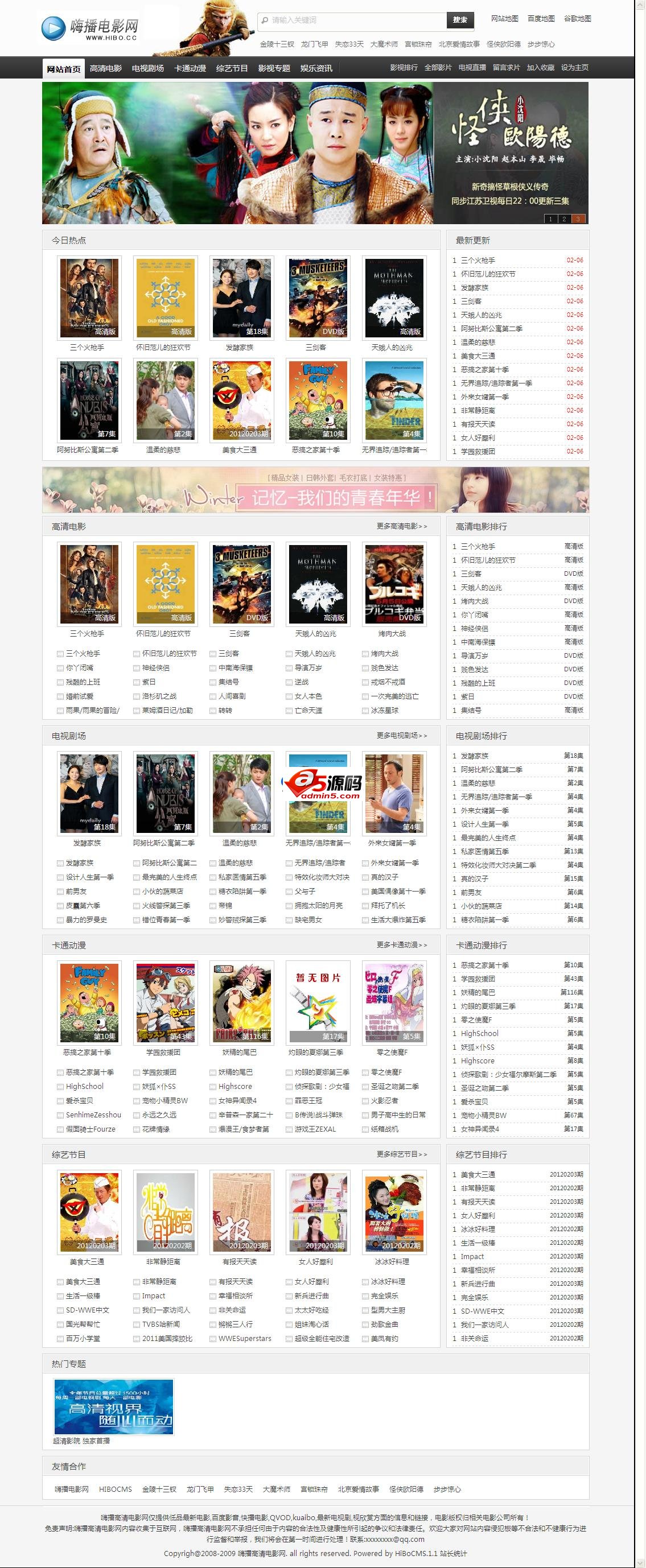Image resolution: width=646 pixels, height=1568 pixels.
Task: Tap the 更多电视剧场 link
Action: (x=401, y=735)
